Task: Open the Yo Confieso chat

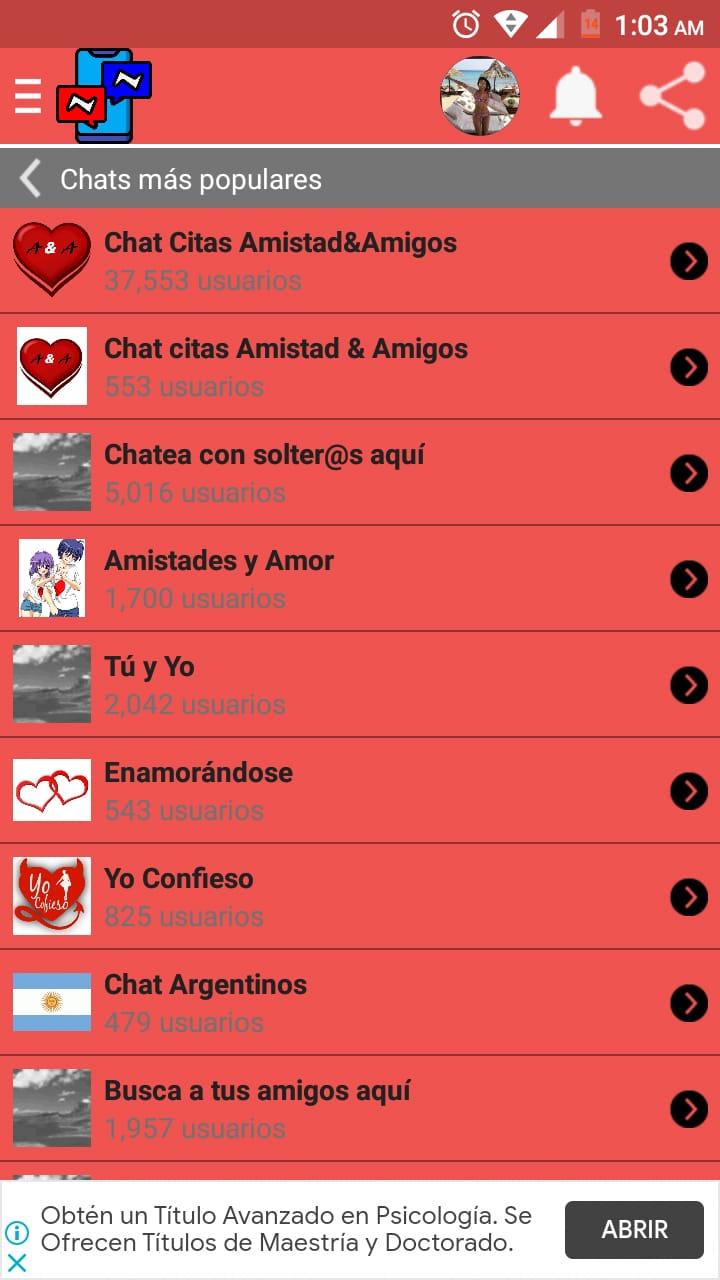Action: click(x=360, y=897)
